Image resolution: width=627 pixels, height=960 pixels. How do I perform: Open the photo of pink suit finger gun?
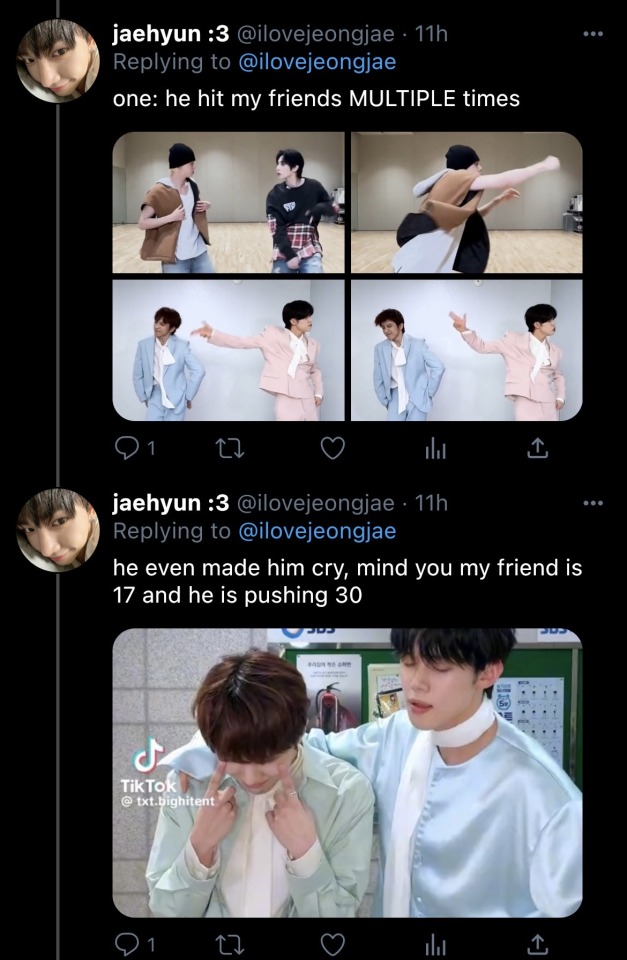(466, 349)
